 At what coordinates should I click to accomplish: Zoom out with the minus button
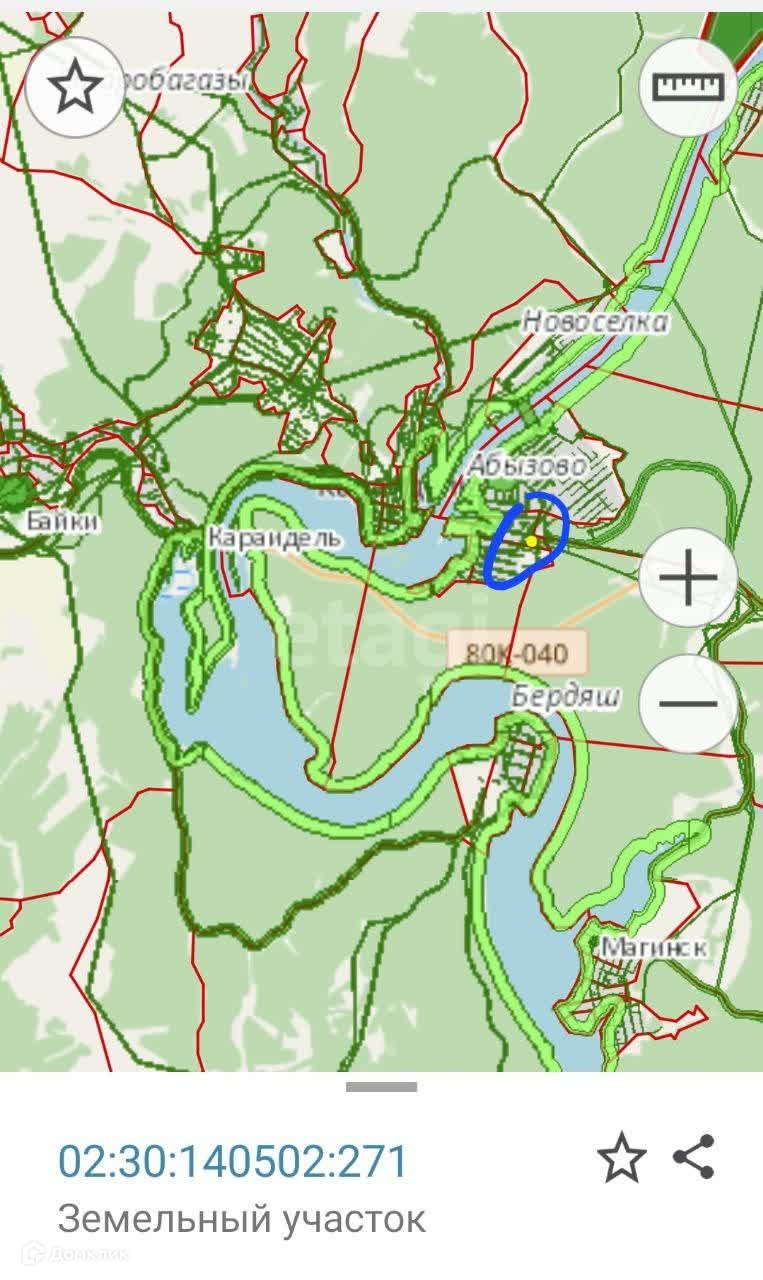tap(688, 703)
